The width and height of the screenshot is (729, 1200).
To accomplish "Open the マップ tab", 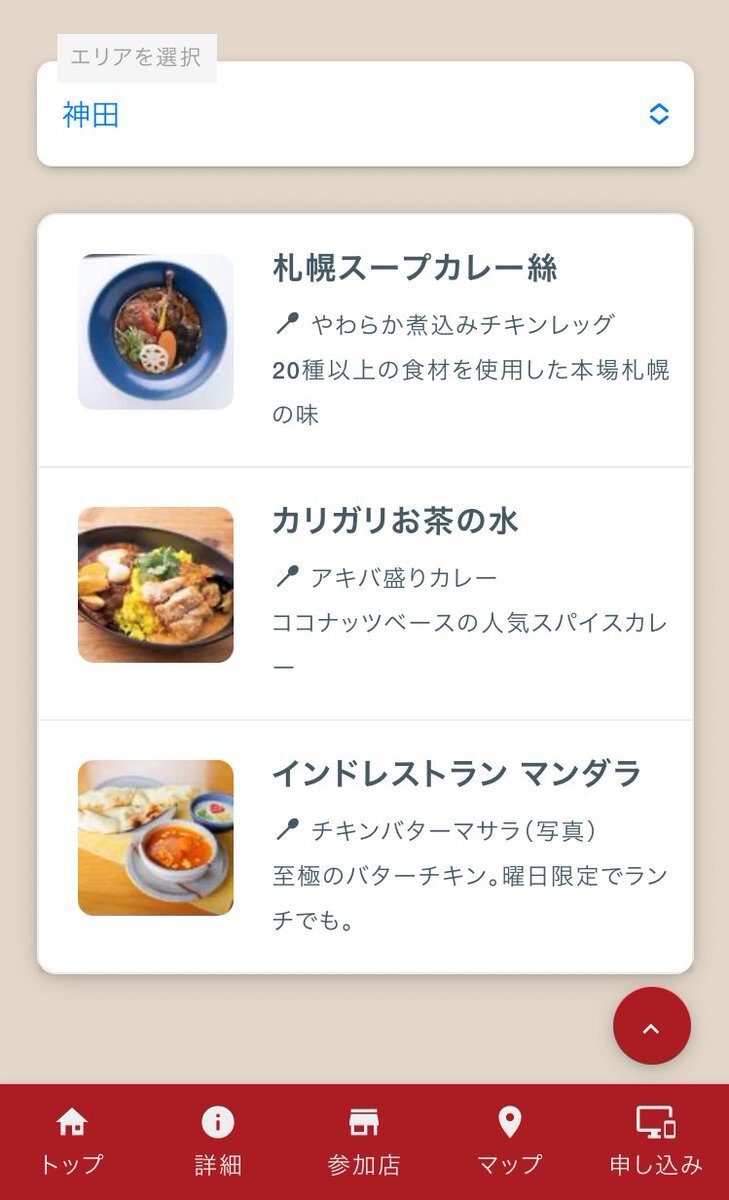I will click(x=510, y=1141).
